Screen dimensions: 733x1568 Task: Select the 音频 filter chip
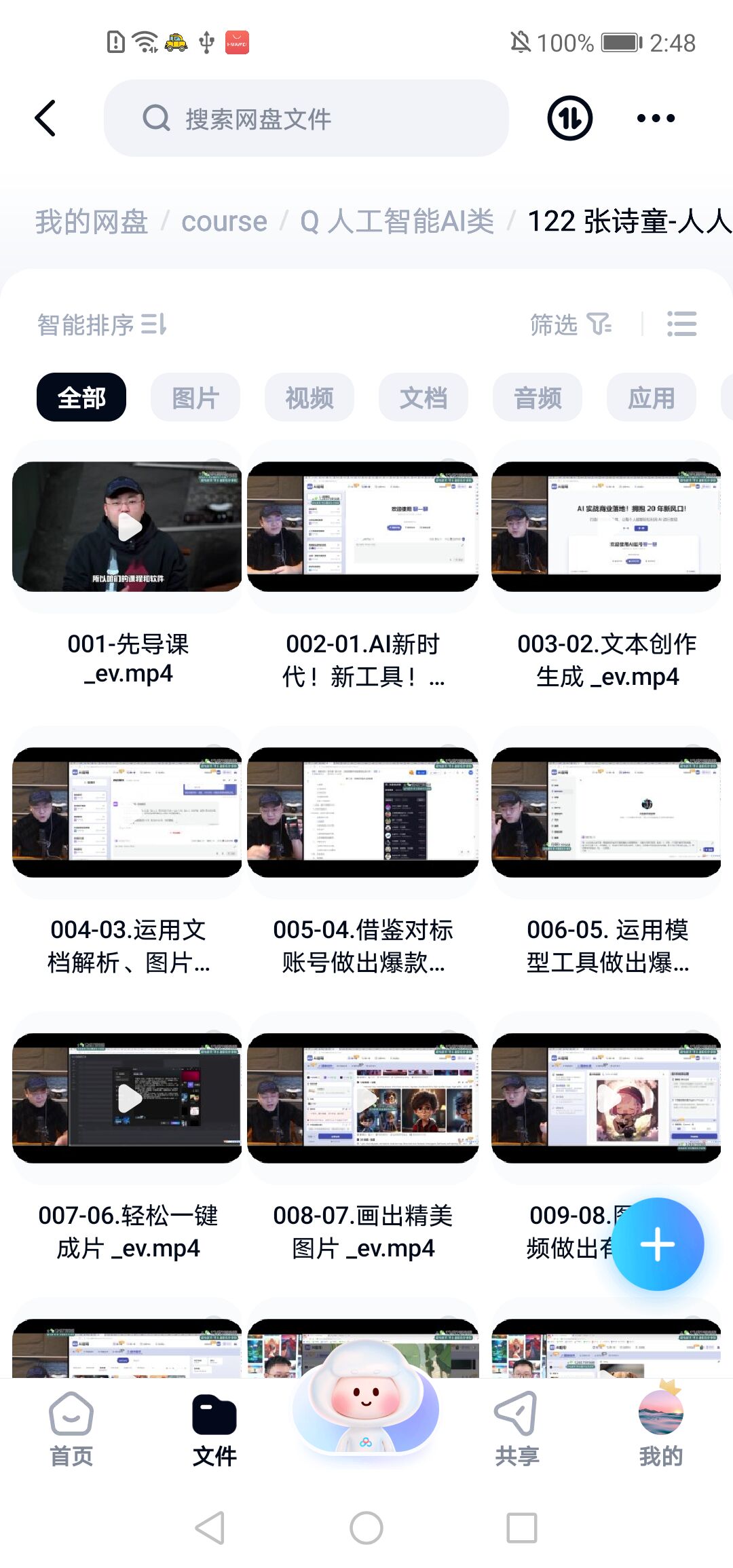tap(537, 397)
